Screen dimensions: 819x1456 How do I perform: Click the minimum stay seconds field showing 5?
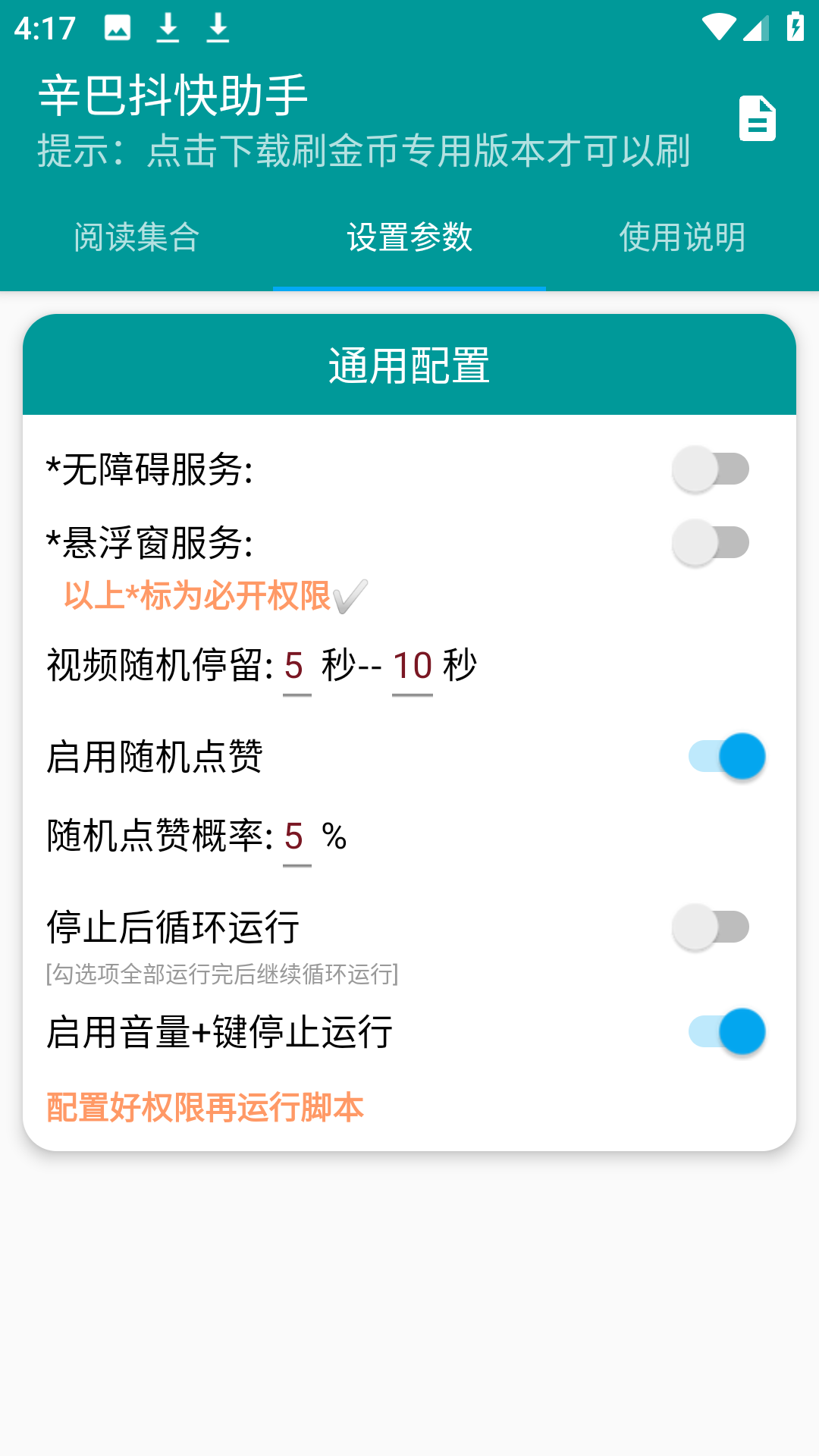point(294,667)
